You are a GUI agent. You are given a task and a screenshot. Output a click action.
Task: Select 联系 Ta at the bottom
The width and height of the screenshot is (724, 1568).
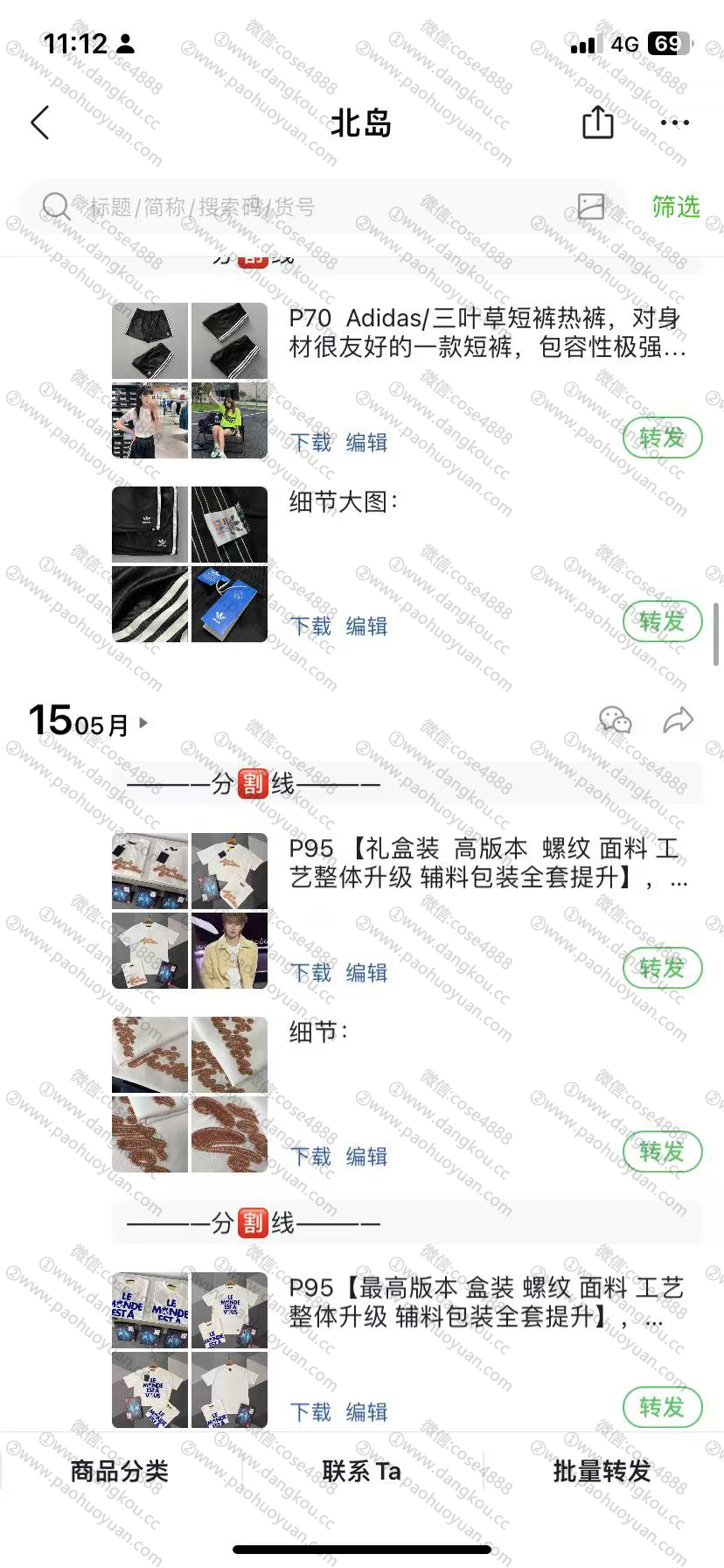(x=361, y=1472)
